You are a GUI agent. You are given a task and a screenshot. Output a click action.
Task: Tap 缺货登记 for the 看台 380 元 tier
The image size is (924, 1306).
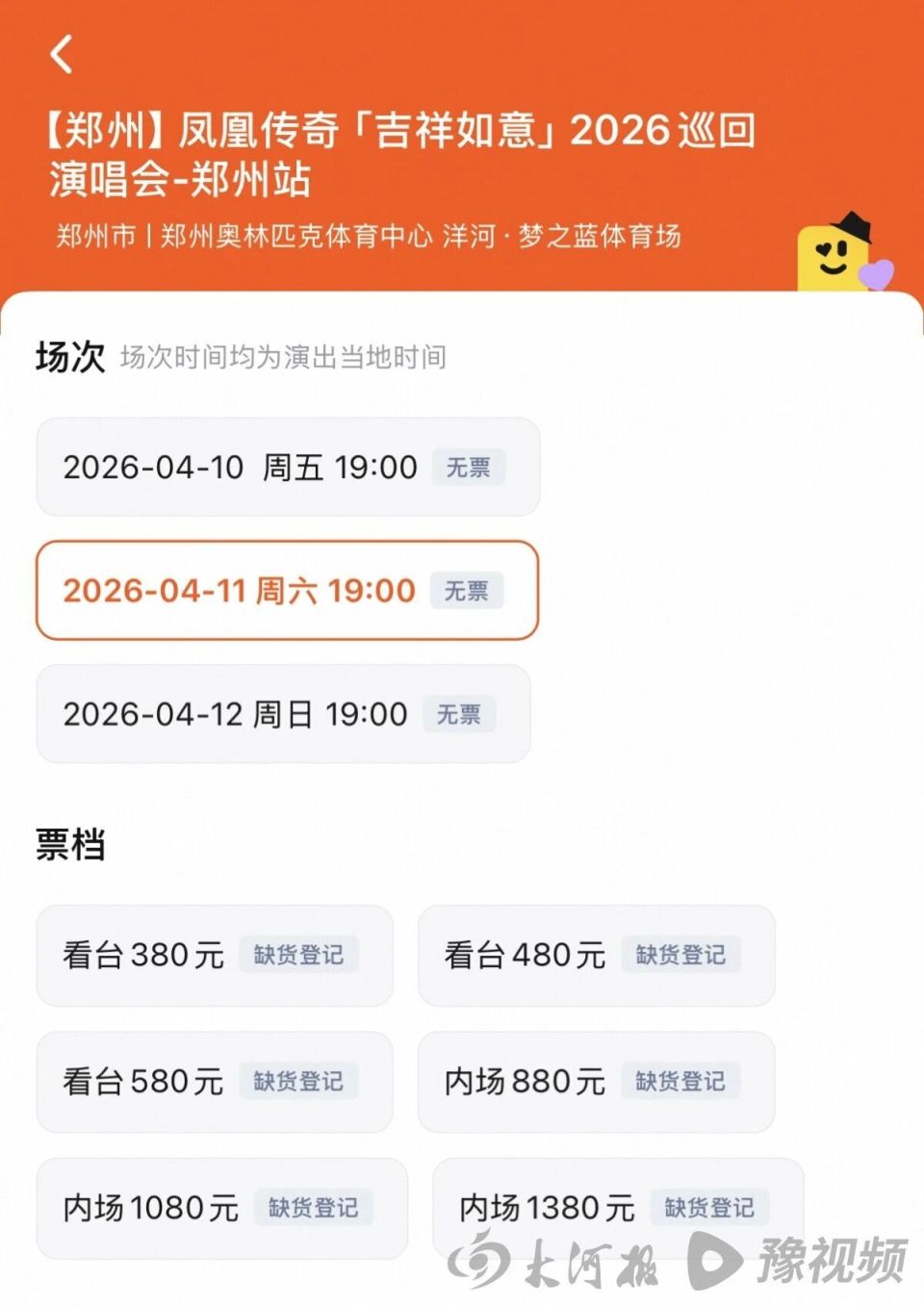[x=301, y=956]
